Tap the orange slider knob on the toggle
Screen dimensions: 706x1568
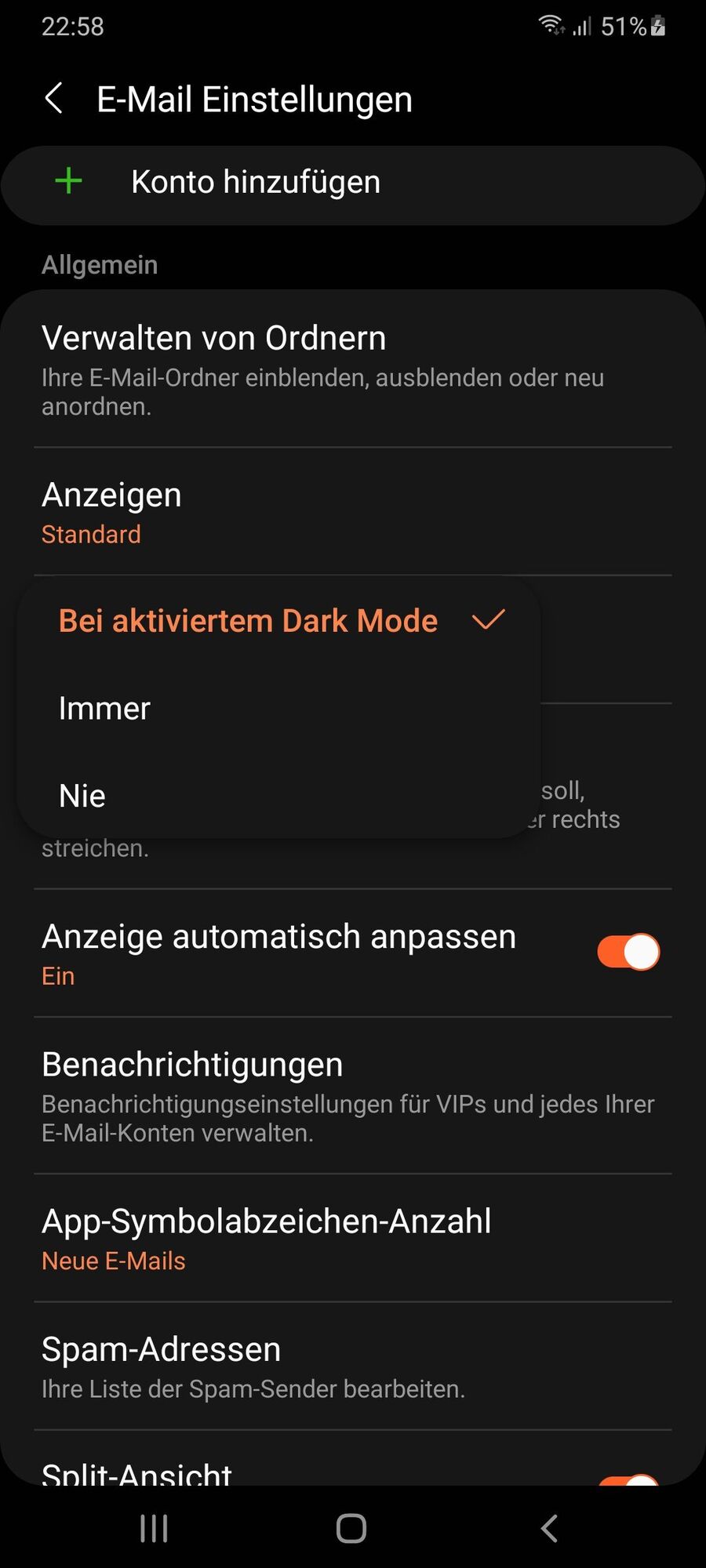coord(641,950)
